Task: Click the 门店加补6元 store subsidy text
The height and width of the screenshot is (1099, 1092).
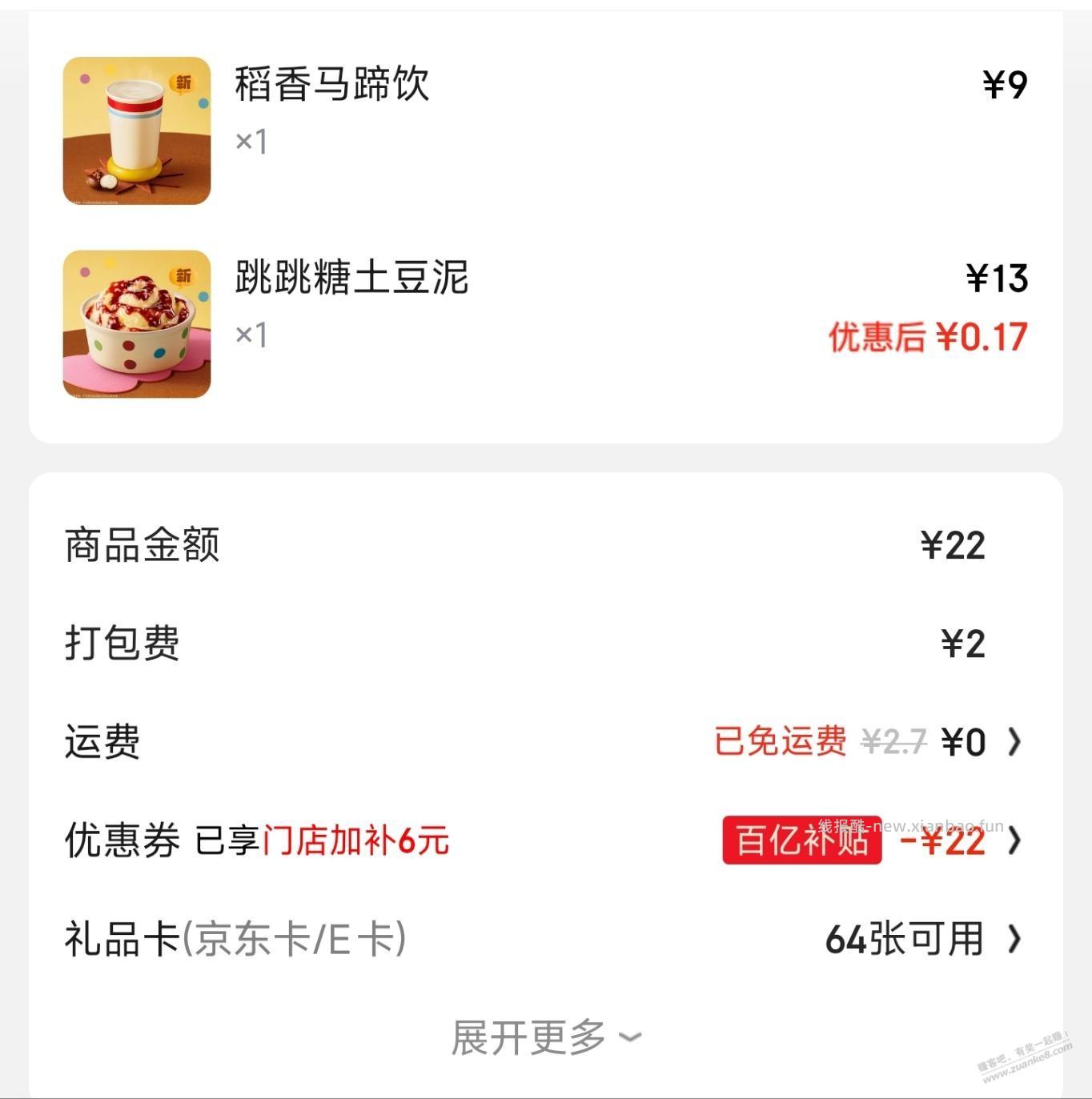Action: coord(355,841)
